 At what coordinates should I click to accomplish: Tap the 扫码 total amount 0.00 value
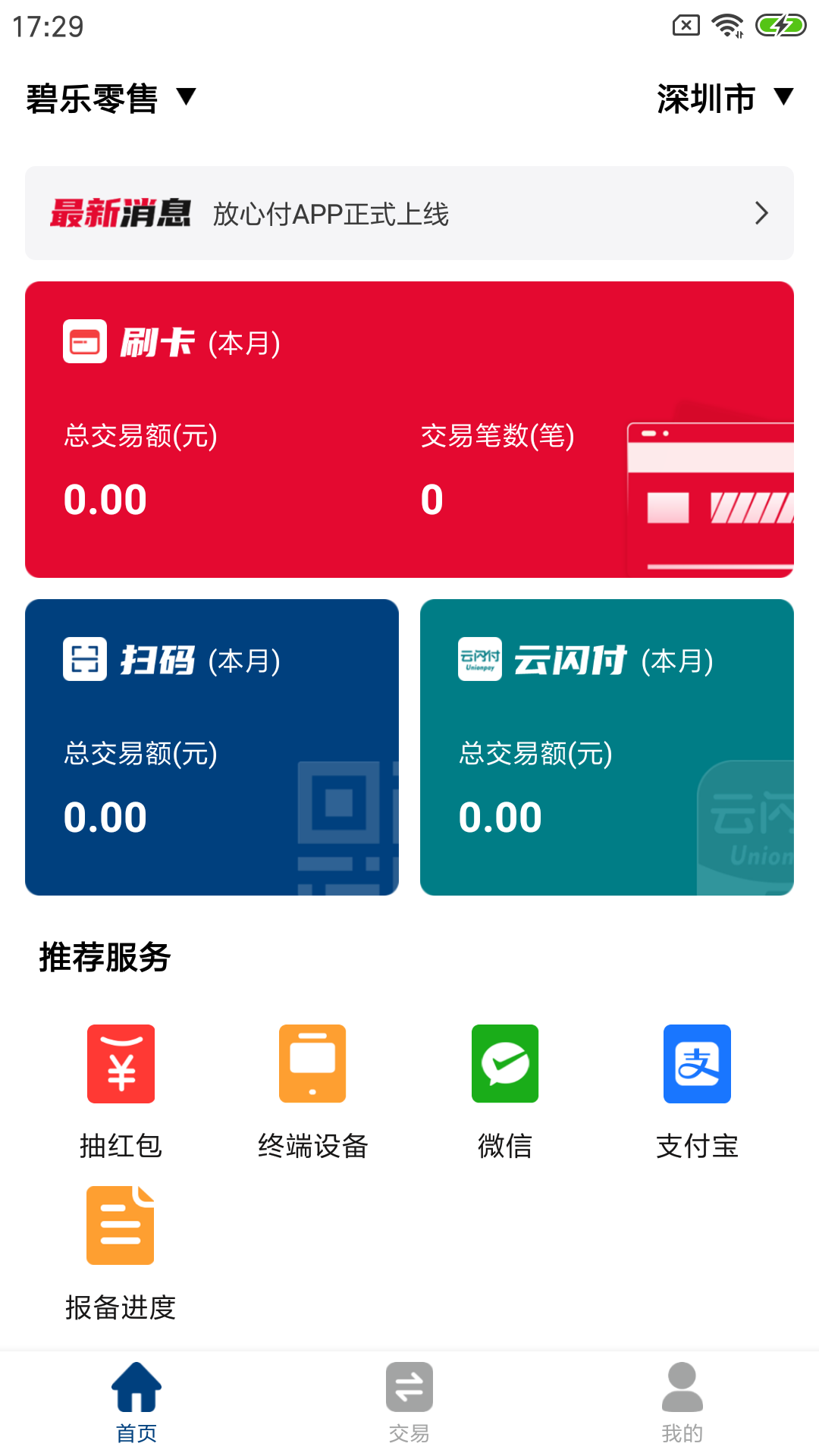pyautogui.click(x=105, y=816)
